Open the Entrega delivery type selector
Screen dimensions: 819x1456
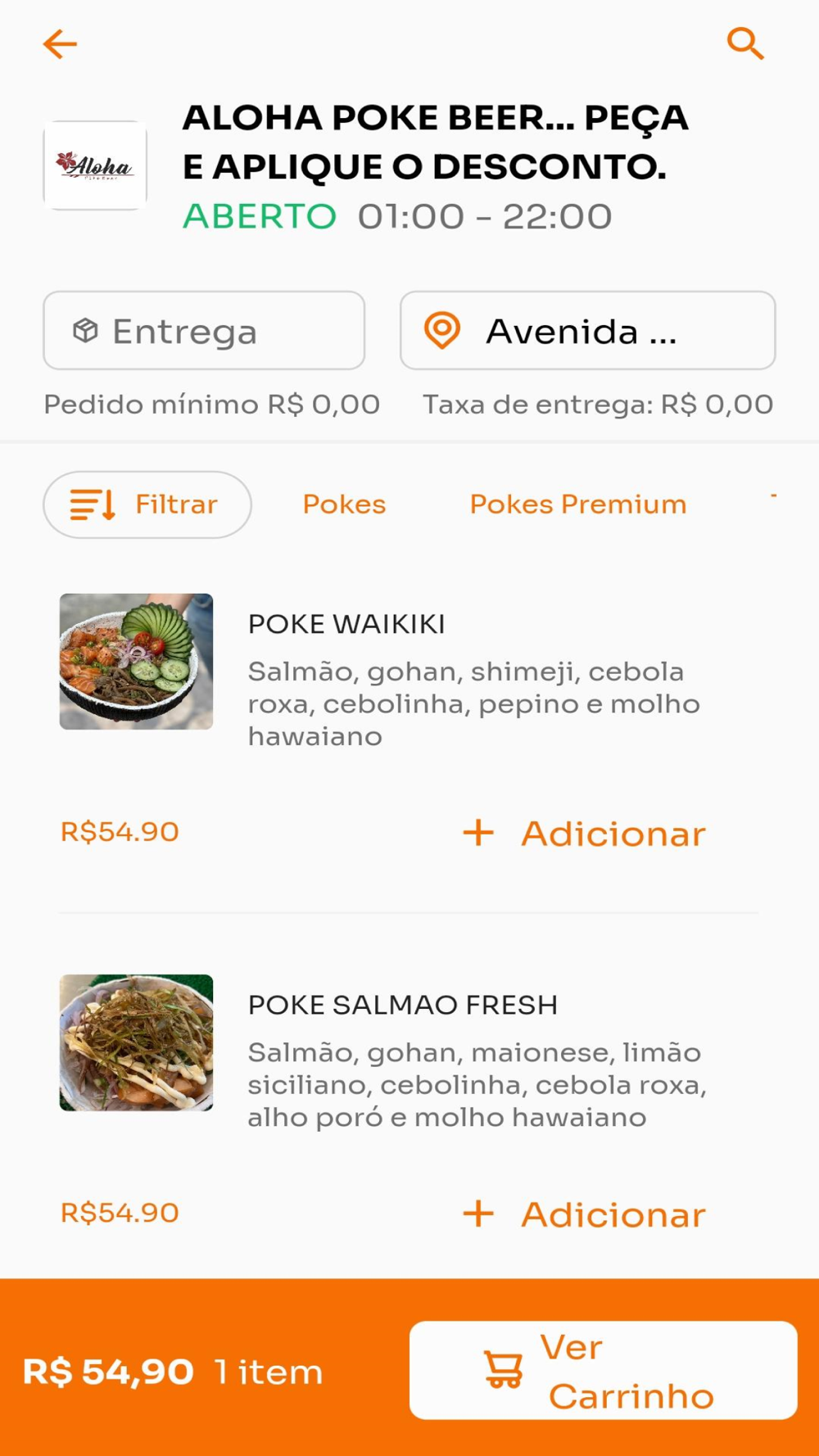pyautogui.click(x=204, y=331)
